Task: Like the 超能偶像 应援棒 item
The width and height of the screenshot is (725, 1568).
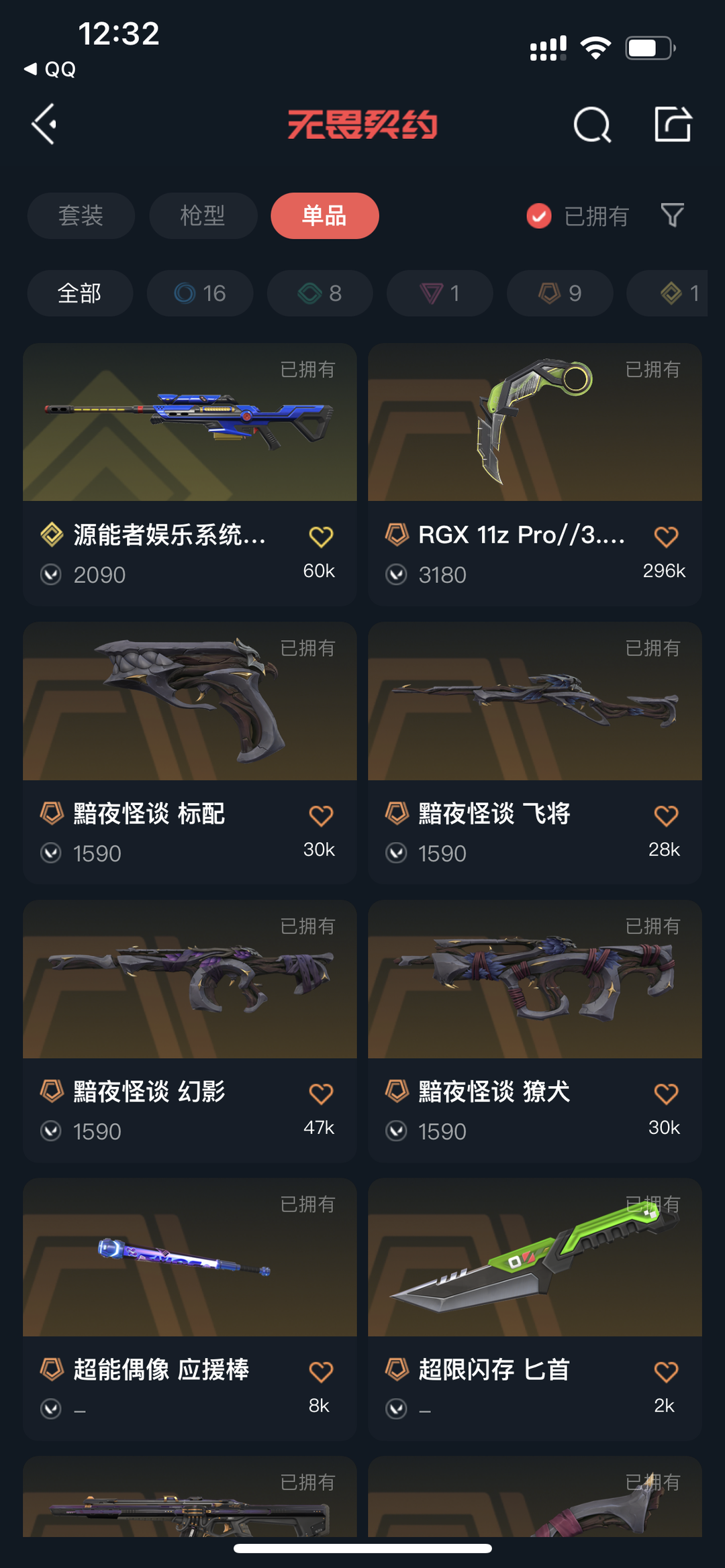Action: click(x=321, y=1371)
